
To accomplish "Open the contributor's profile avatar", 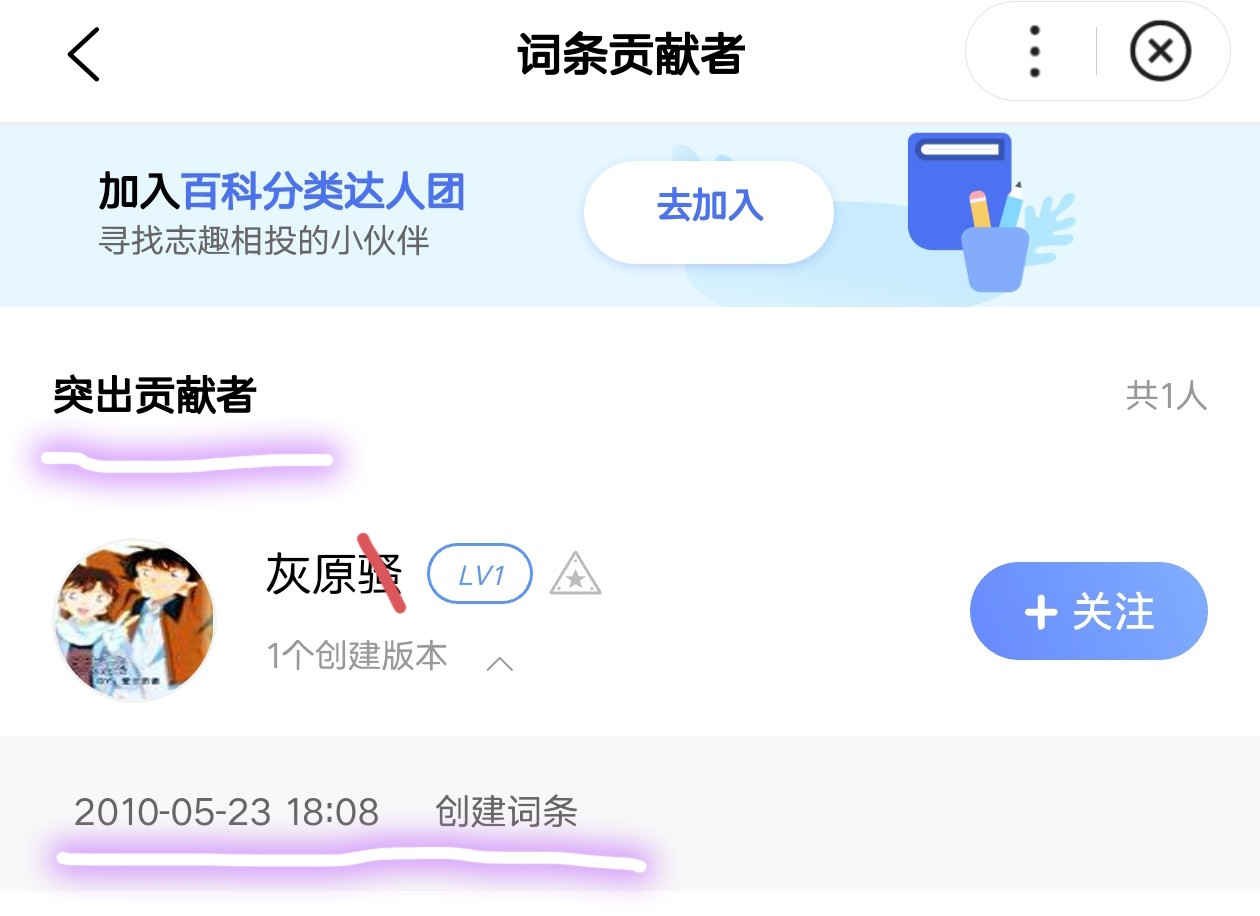I will pos(134,619).
